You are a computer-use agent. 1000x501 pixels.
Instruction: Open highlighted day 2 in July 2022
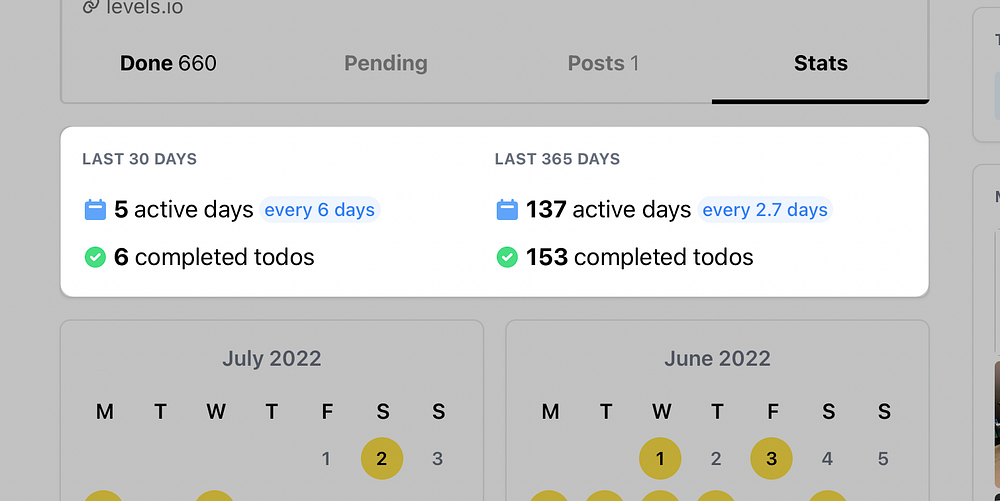coord(382,459)
